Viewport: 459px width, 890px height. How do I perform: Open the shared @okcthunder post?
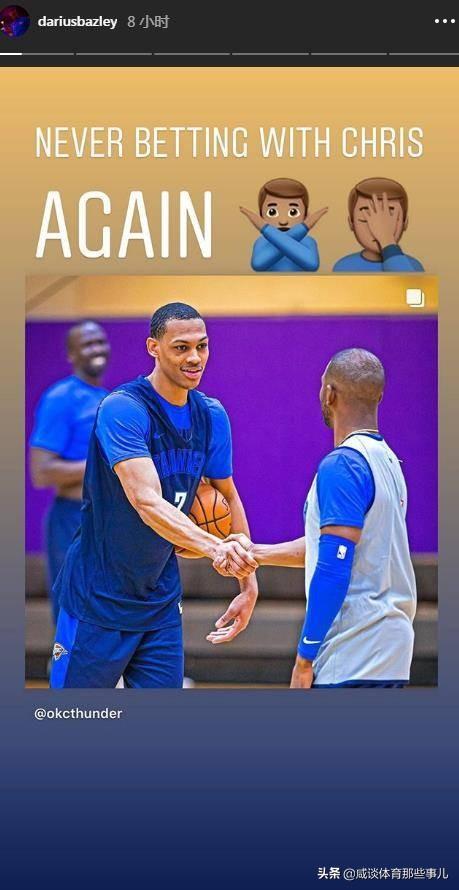pyautogui.click(x=231, y=481)
